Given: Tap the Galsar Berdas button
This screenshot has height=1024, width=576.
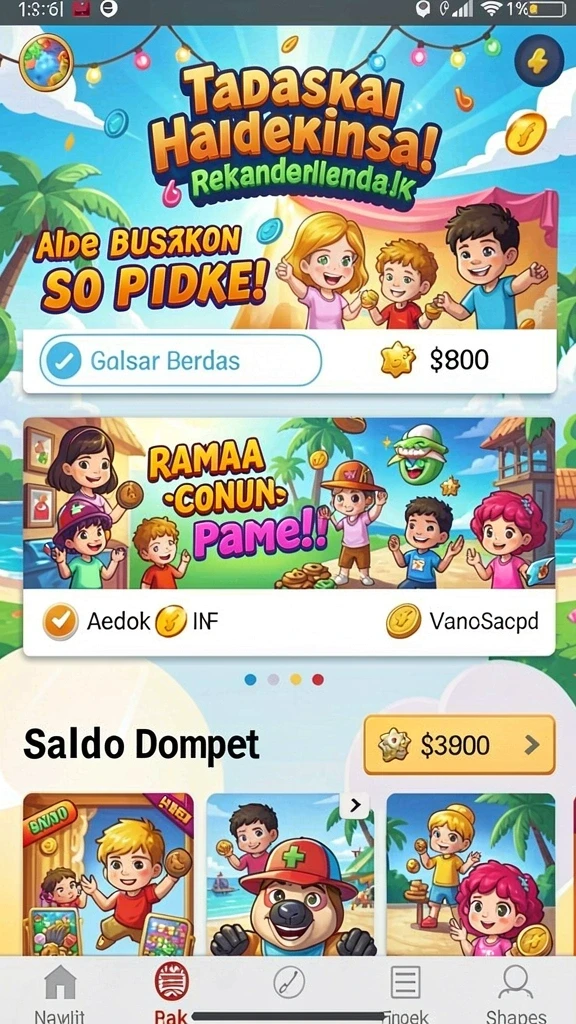Looking at the screenshot, I should pos(180,360).
